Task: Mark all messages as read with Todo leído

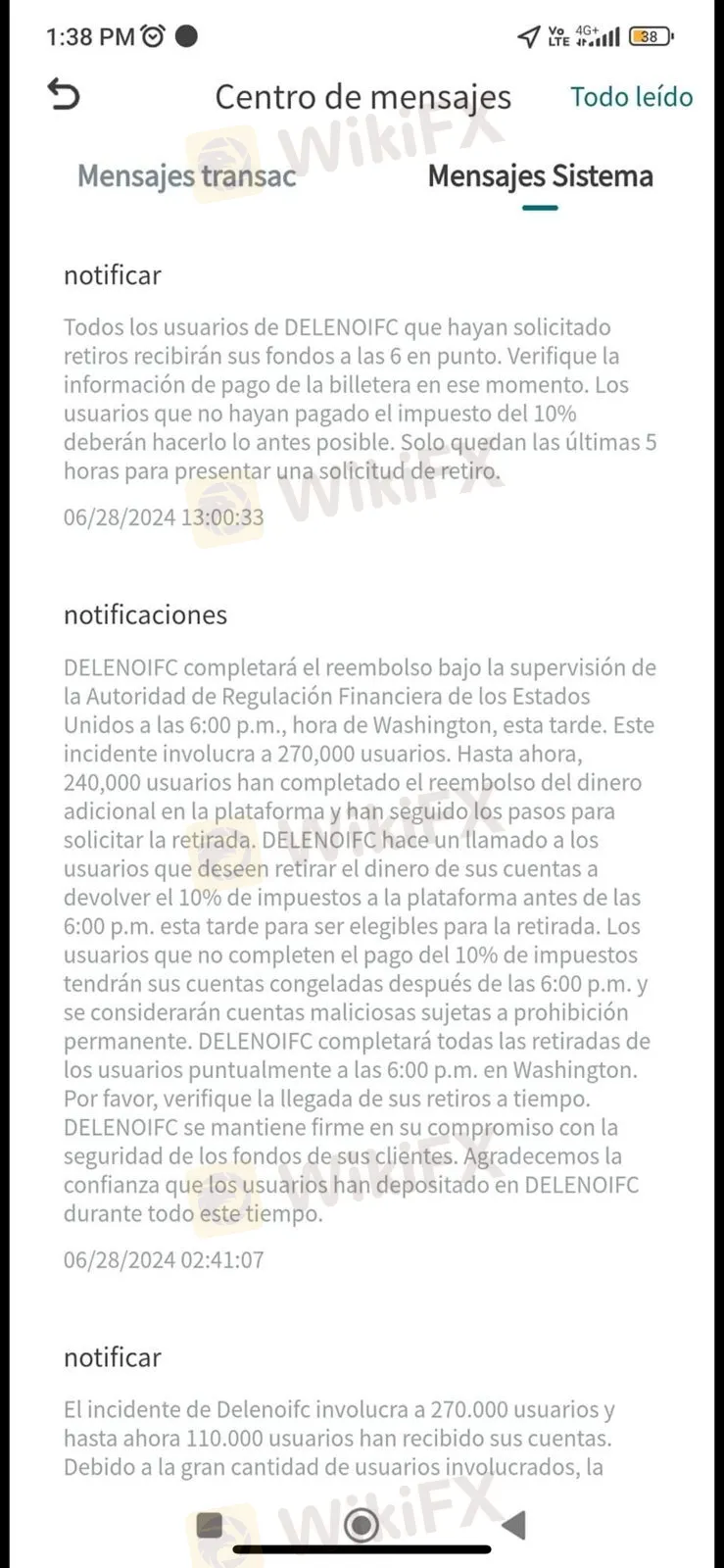Action: click(x=631, y=97)
